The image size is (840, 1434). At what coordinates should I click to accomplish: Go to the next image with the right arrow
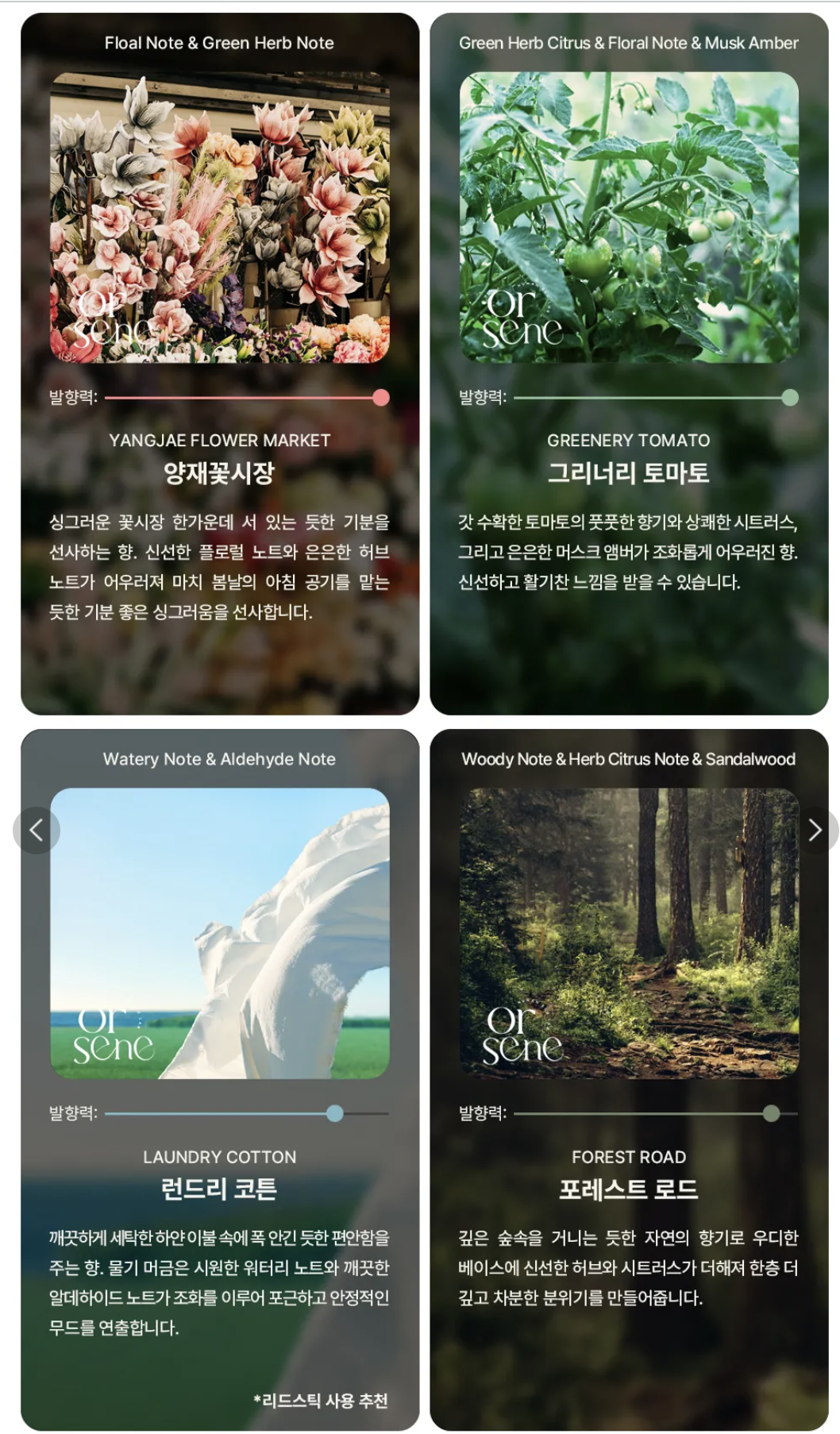pos(815,830)
